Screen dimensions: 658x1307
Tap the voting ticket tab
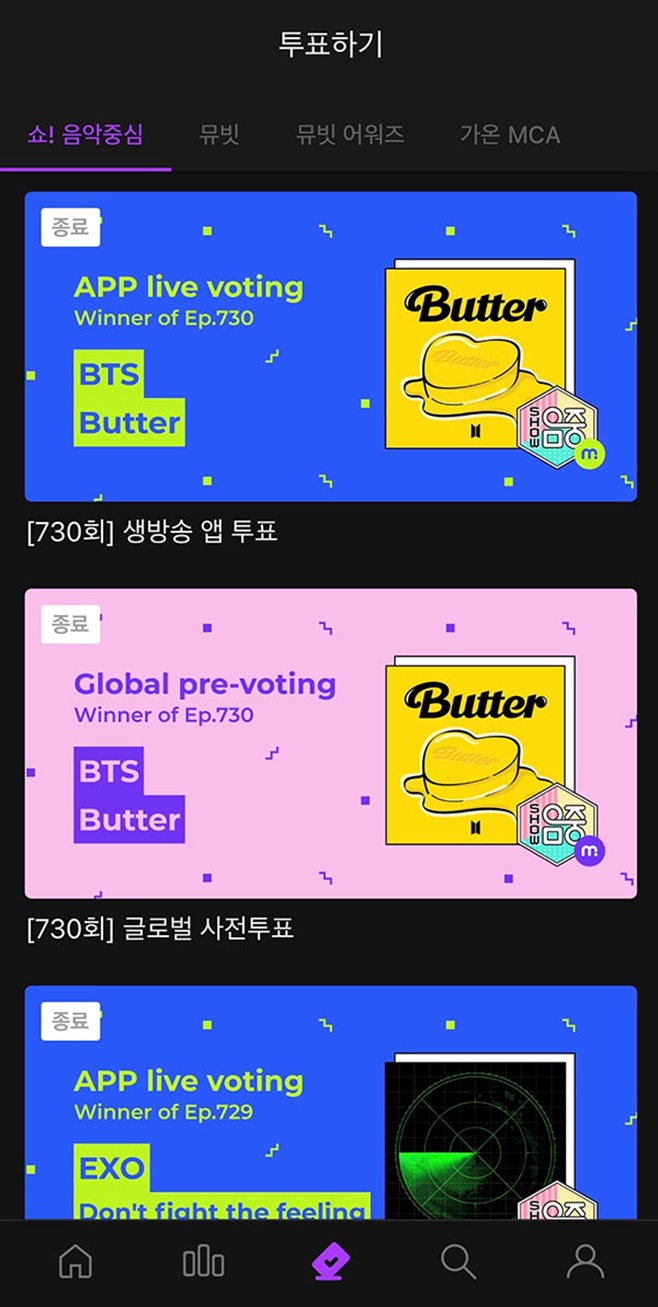(330, 1262)
